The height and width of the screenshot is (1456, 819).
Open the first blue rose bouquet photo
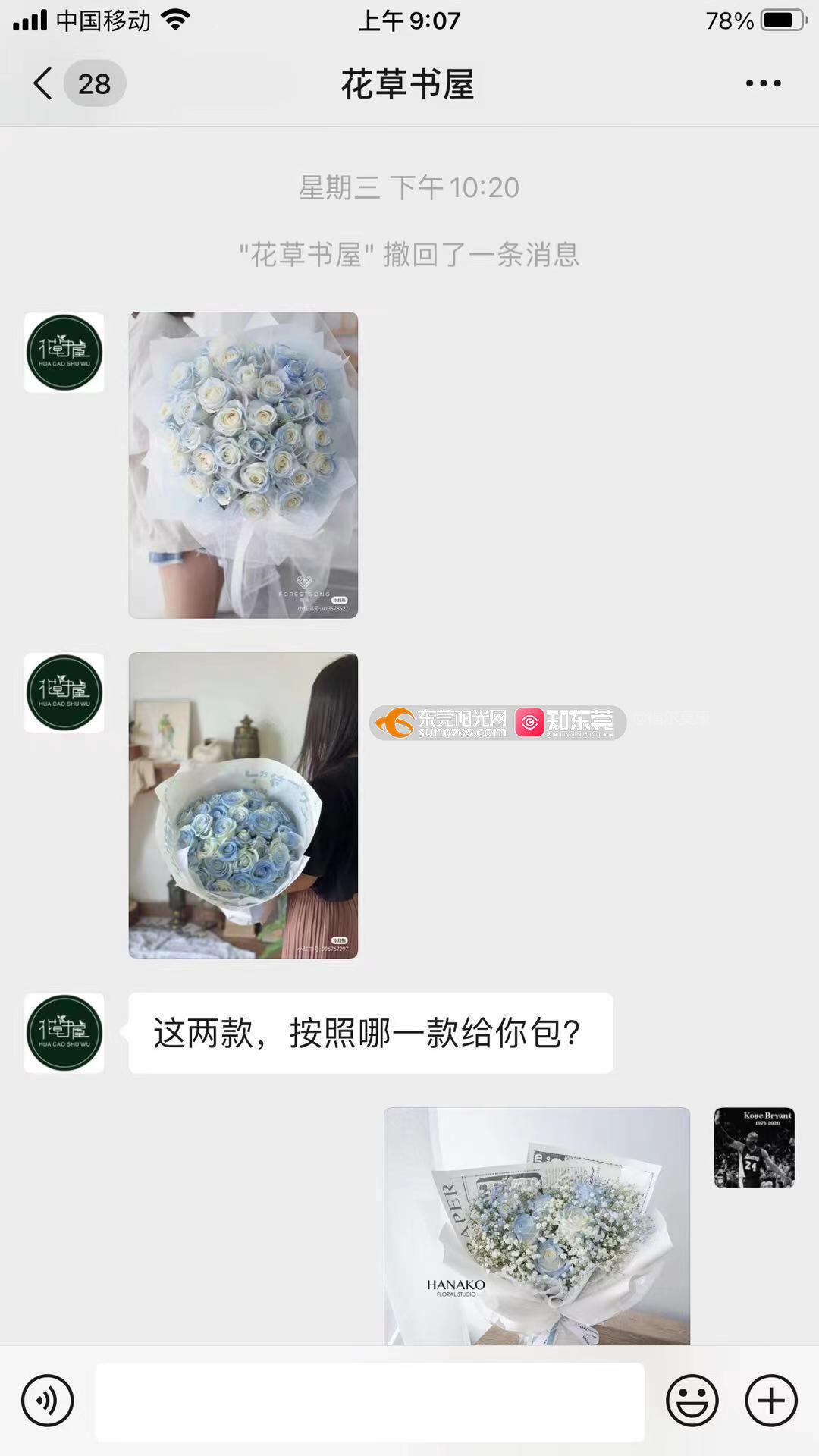(x=243, y=465)
